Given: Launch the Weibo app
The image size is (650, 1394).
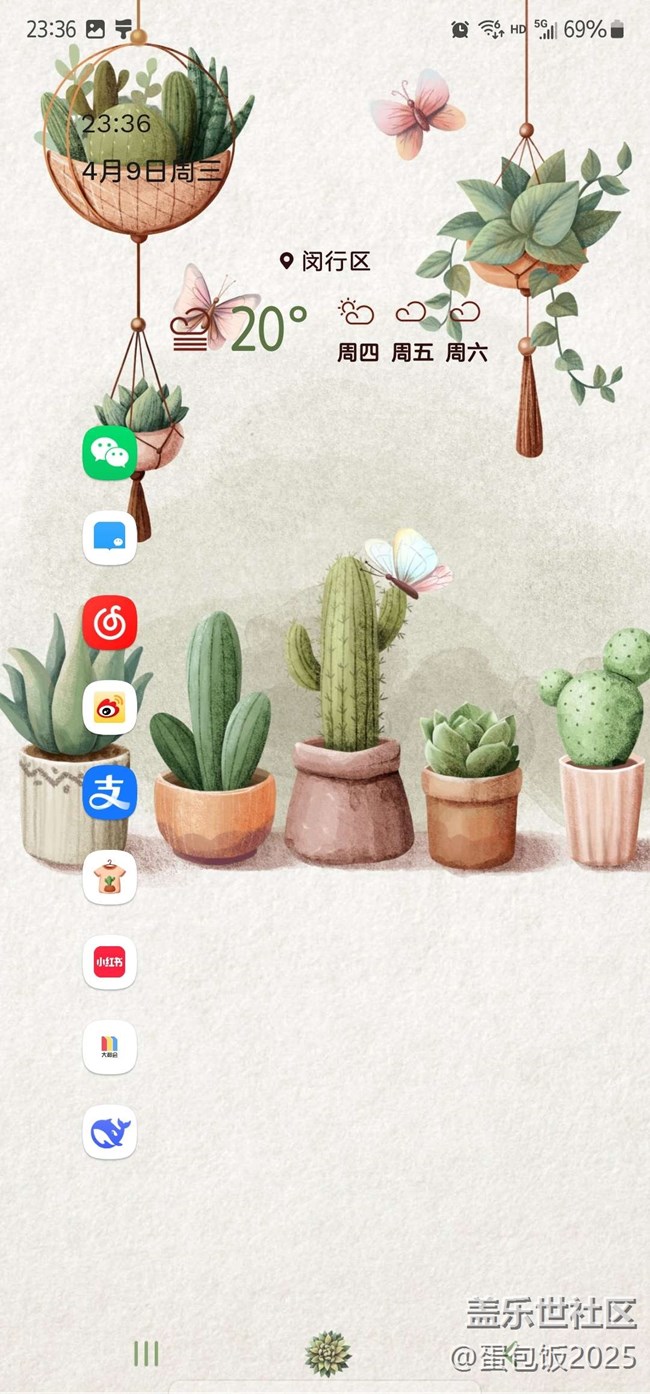Looking at the screenshot, I should (109, 708).
